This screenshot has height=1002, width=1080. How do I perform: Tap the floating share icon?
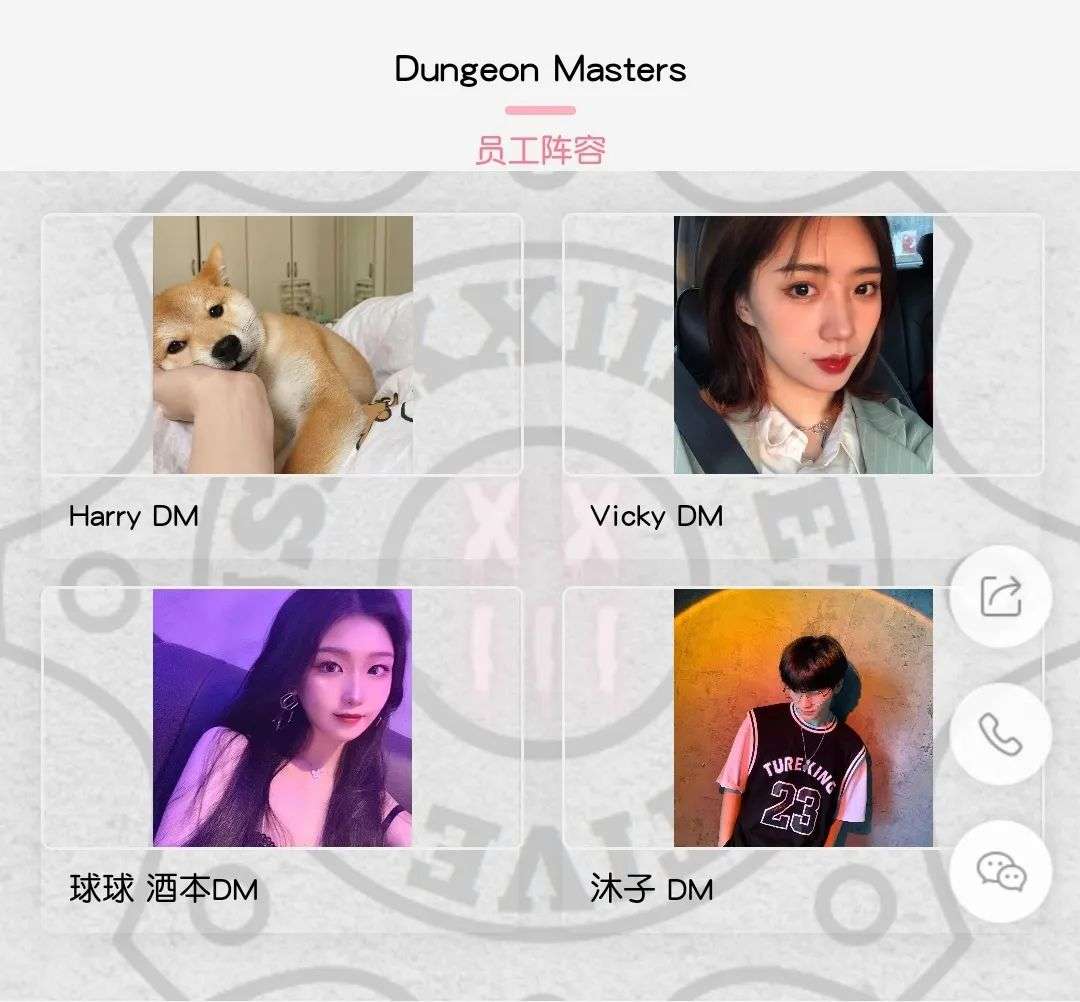(1000, 597)
